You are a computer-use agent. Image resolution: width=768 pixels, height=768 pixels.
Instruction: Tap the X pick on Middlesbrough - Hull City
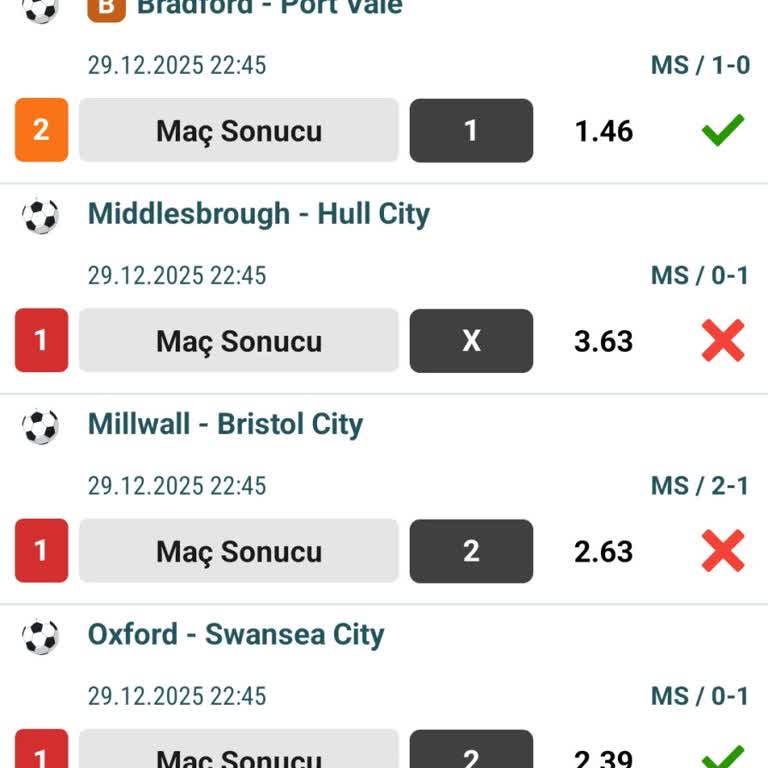[471, 341]
